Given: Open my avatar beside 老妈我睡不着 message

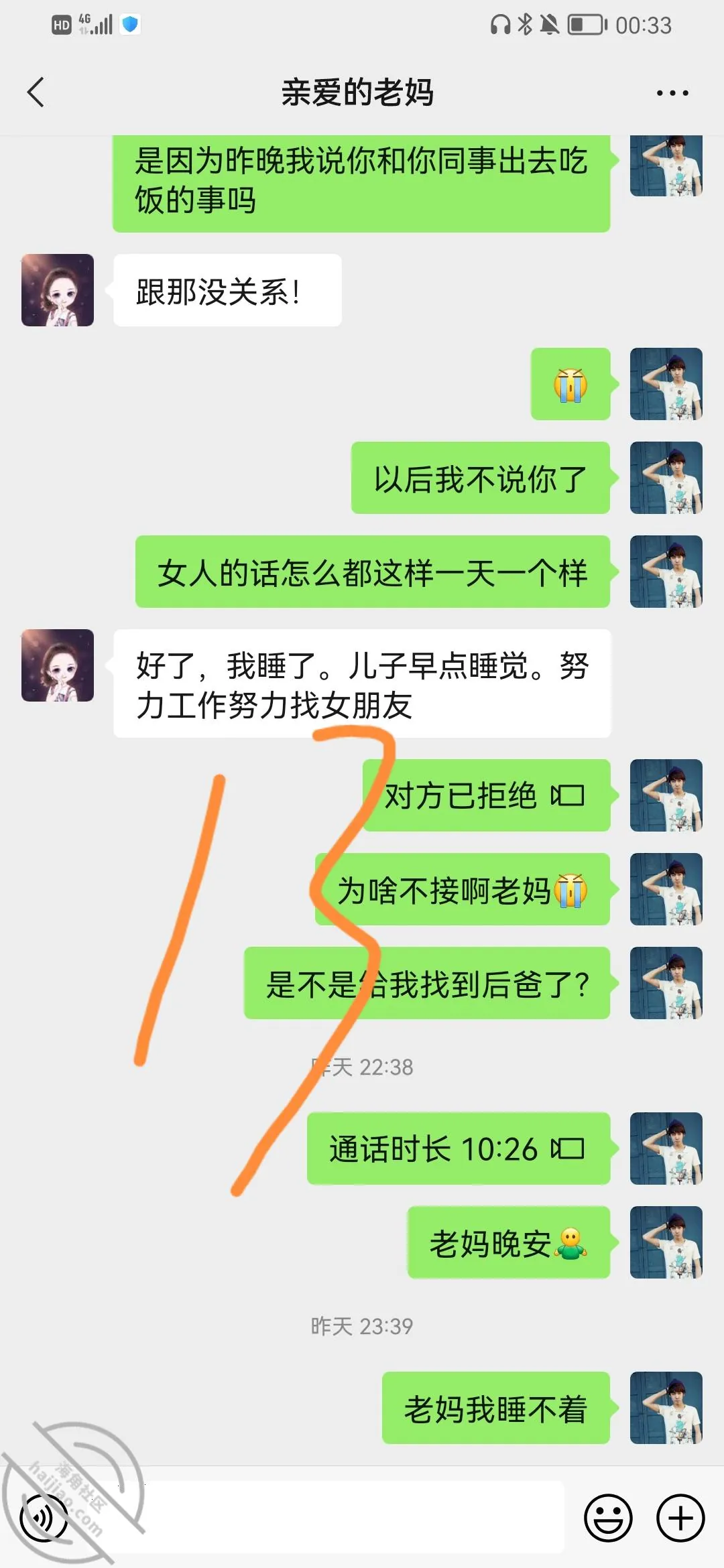Looking at the screenshot, I should [x=666, y=1408].
